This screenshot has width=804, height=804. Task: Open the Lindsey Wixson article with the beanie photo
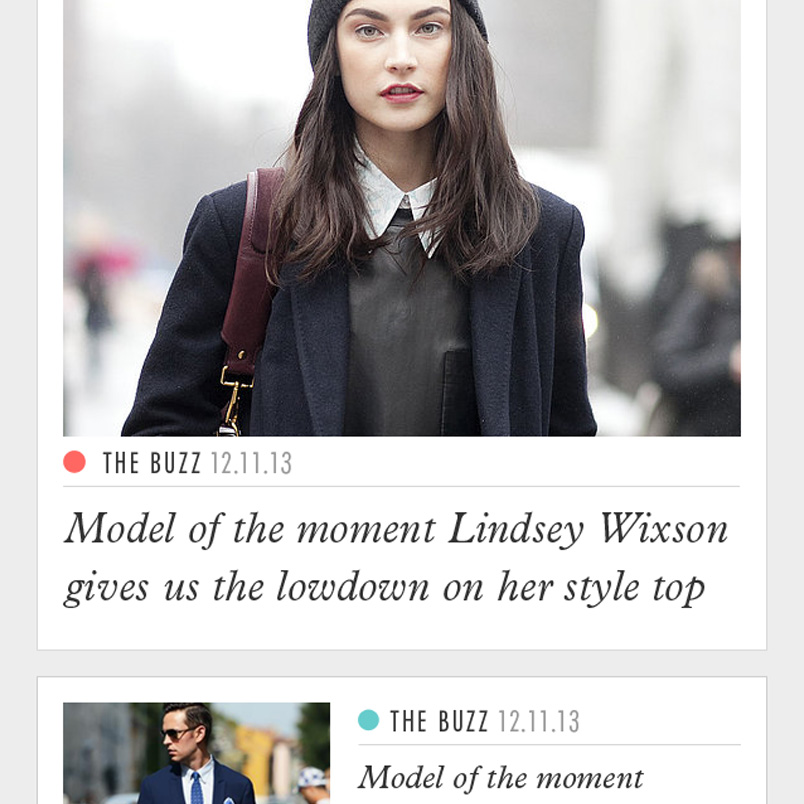click(x=396, y=557)
